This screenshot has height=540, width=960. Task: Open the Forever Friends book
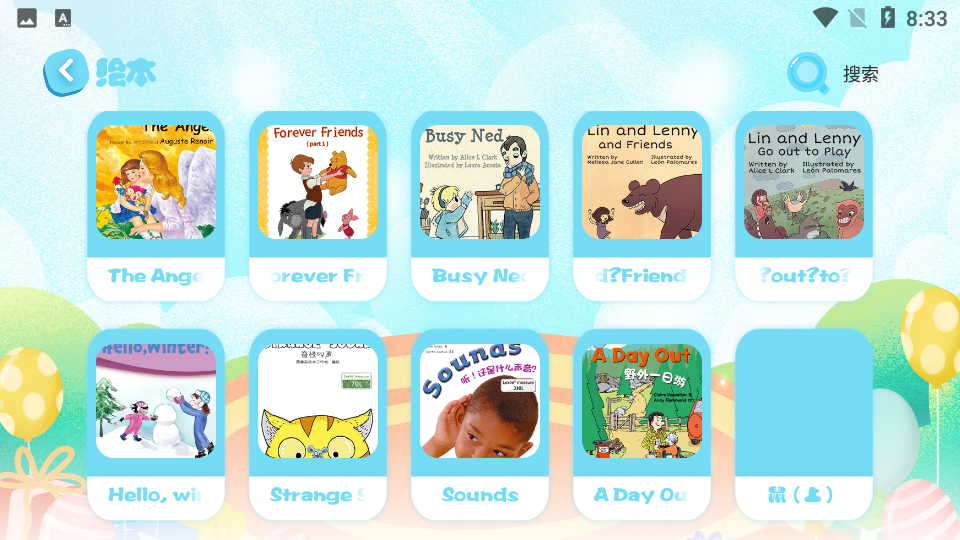[318, 183]
